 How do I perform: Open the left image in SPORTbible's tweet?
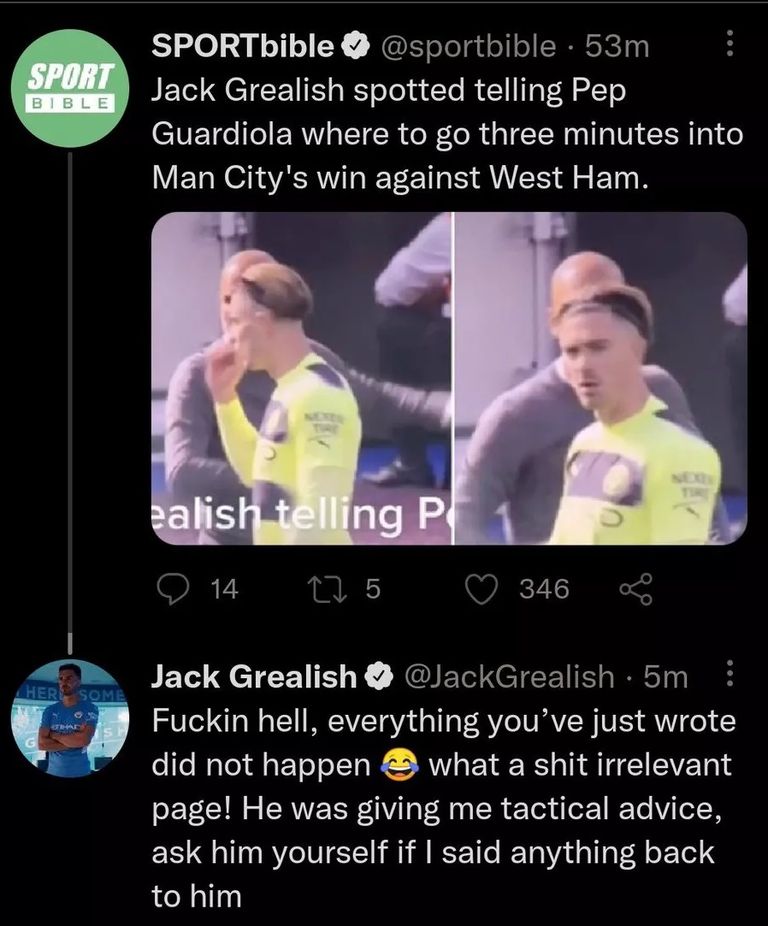pos(301,378)
